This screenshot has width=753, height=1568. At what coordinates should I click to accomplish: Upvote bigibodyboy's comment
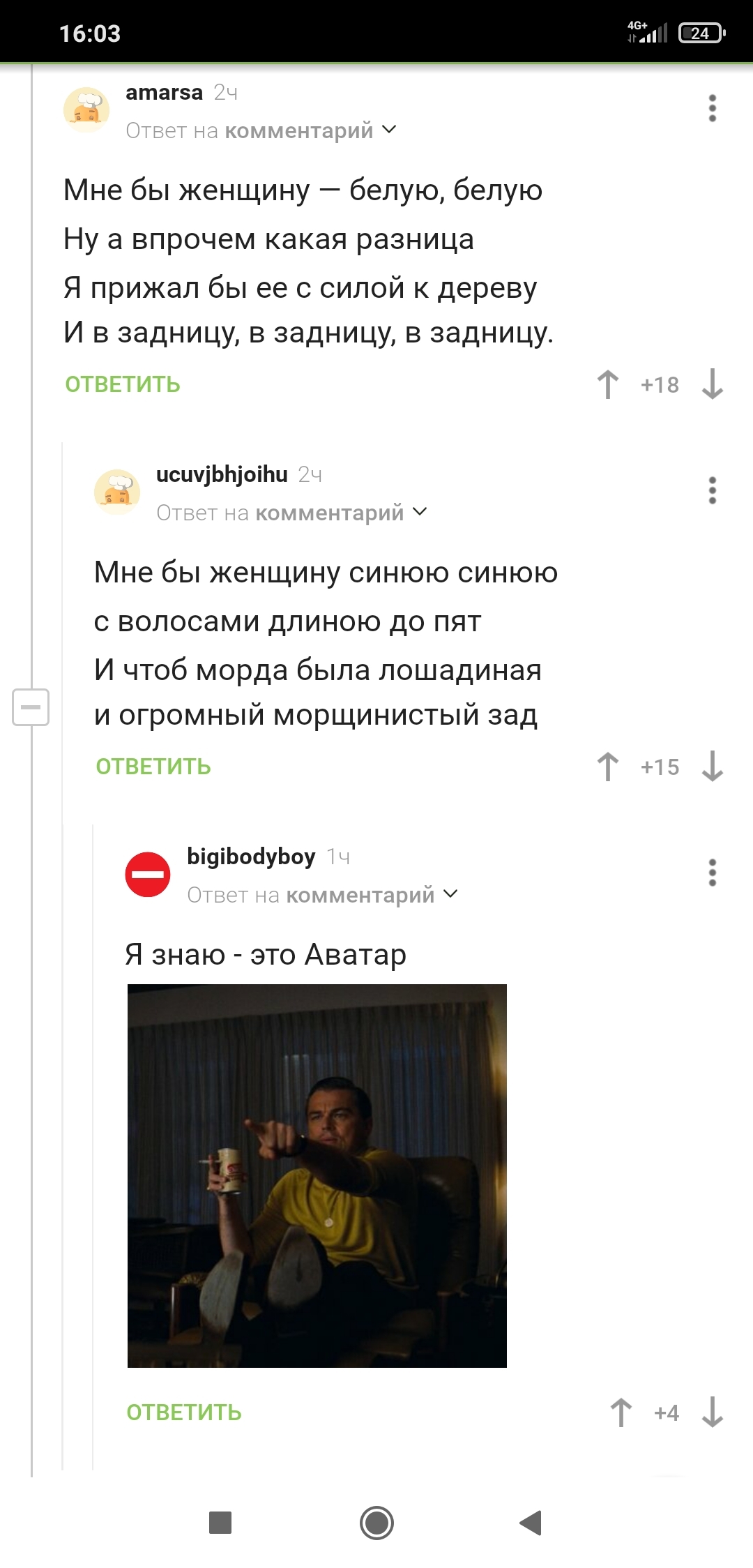coord(621,1412)
